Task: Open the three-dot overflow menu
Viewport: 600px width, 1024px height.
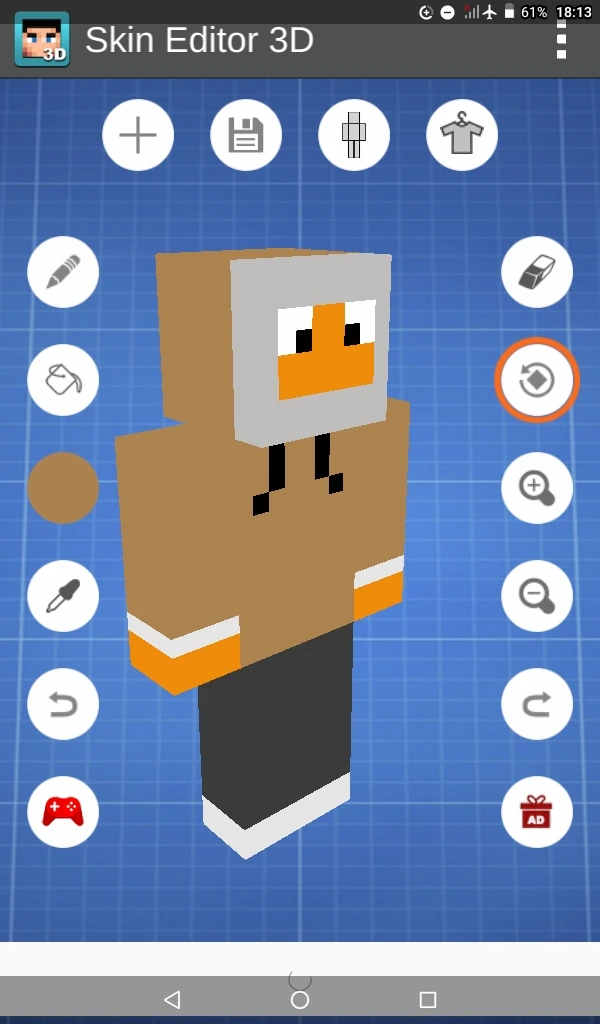Action: [562, 40]
